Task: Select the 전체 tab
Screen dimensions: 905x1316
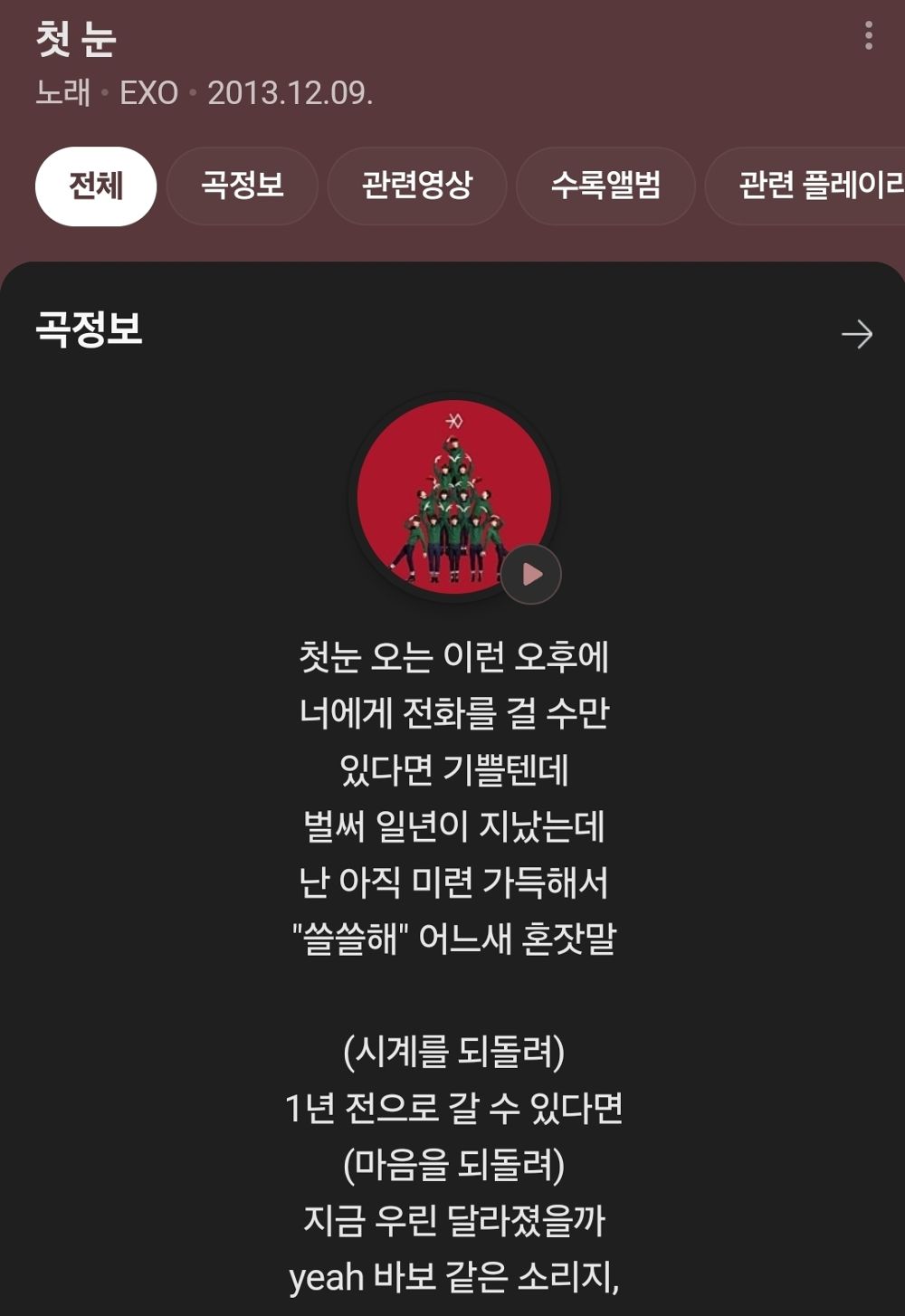Action: click(x=96, y=185)
